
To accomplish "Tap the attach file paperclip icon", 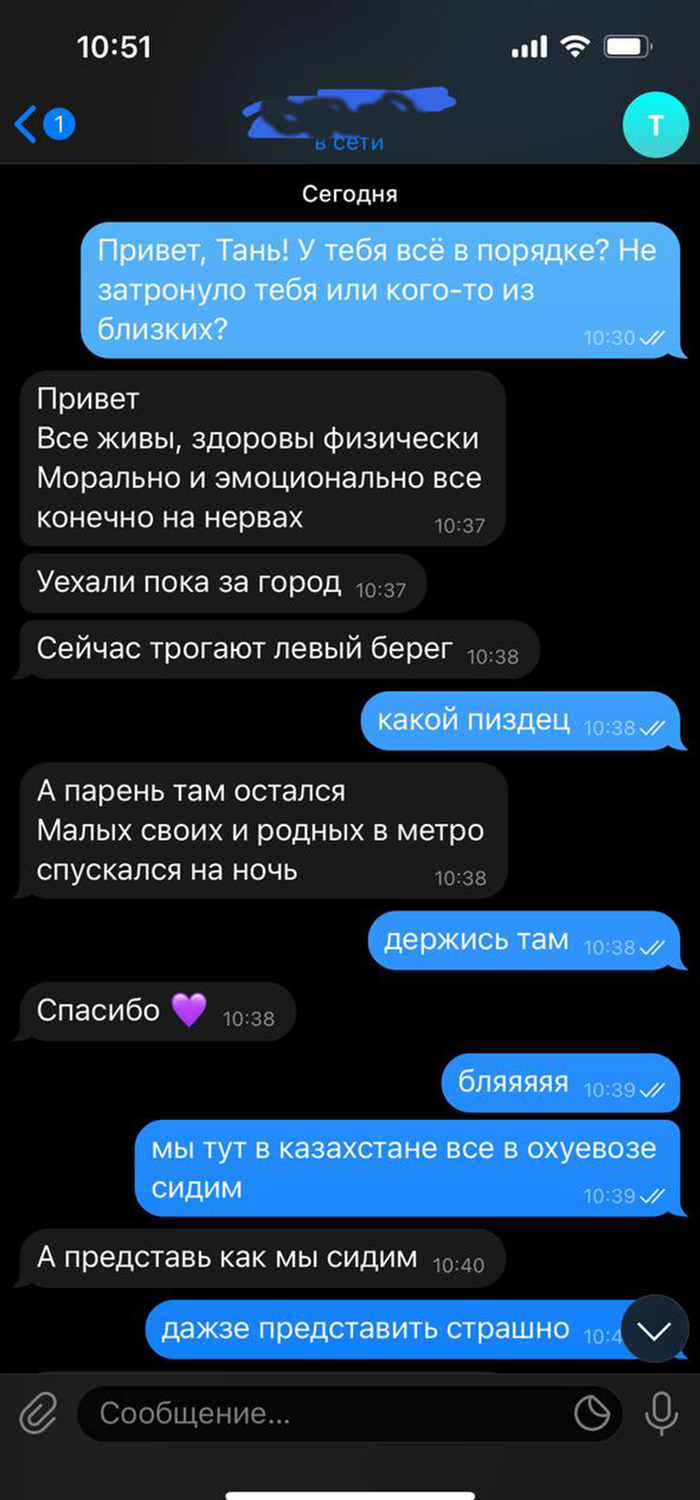I will click(37, 1413).
